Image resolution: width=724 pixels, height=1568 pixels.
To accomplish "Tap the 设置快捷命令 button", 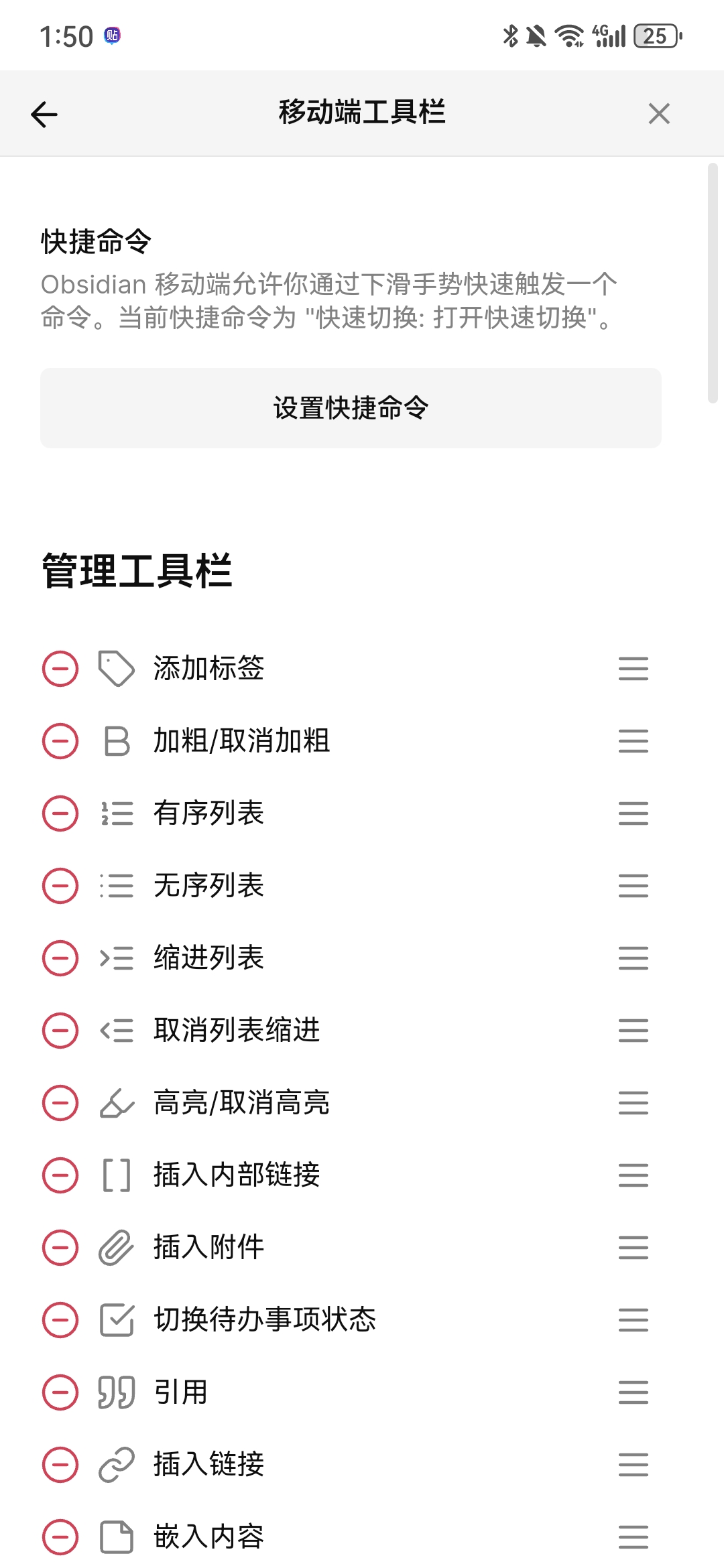I will pyautogui.click(x=351, y=407).
